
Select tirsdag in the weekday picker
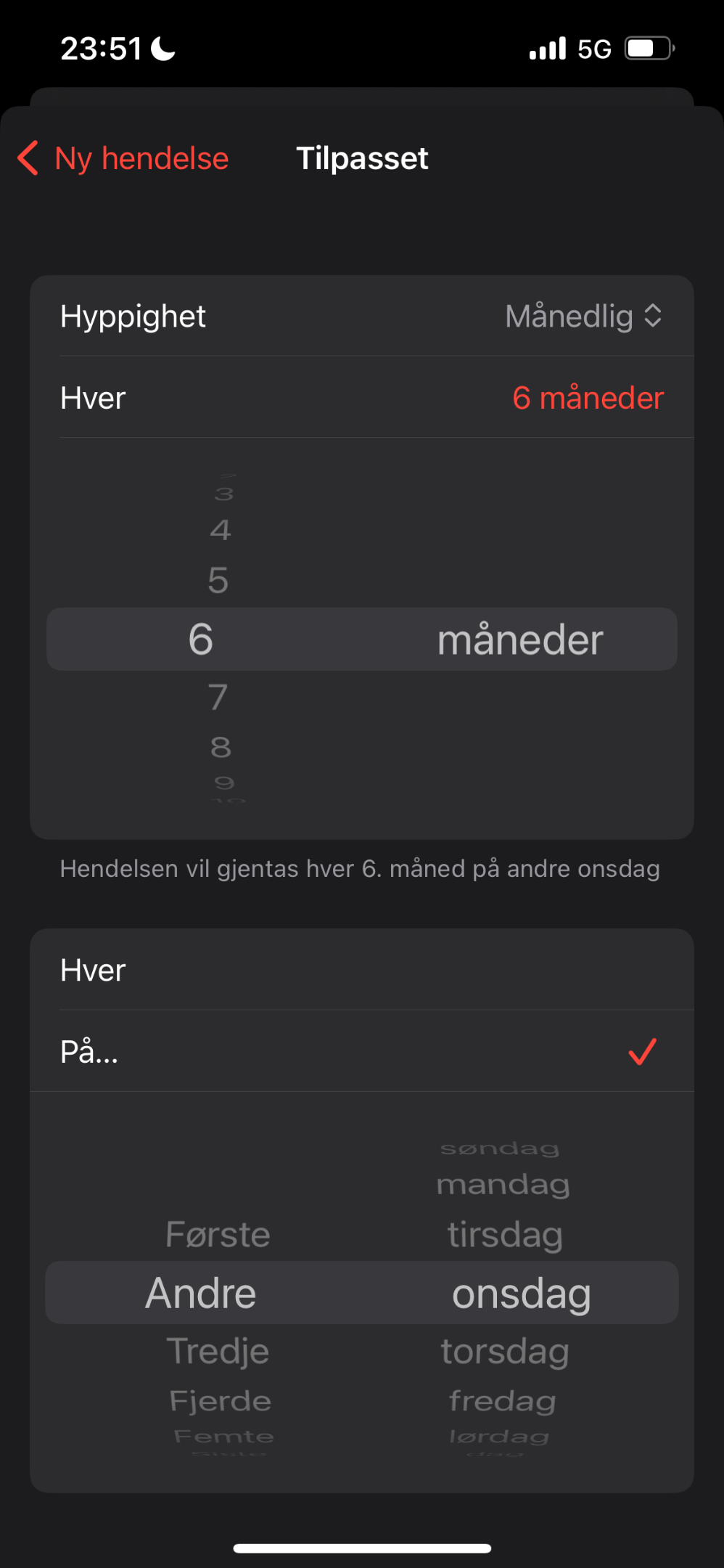(x=505, y=1234)
